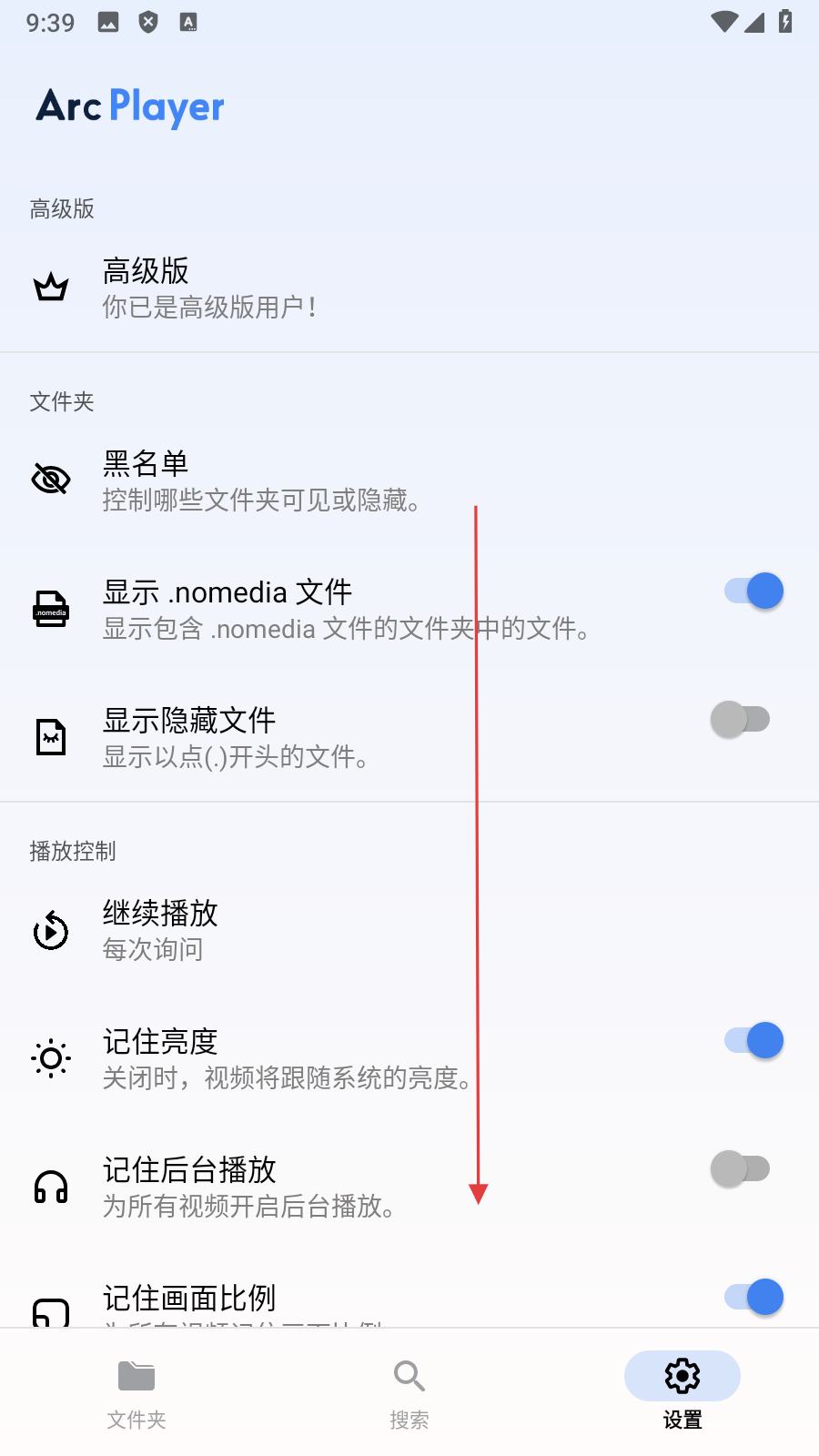The image size is (819, 1456).
Task: Select the 设置 tab
Action: (x=682, y=1392)
